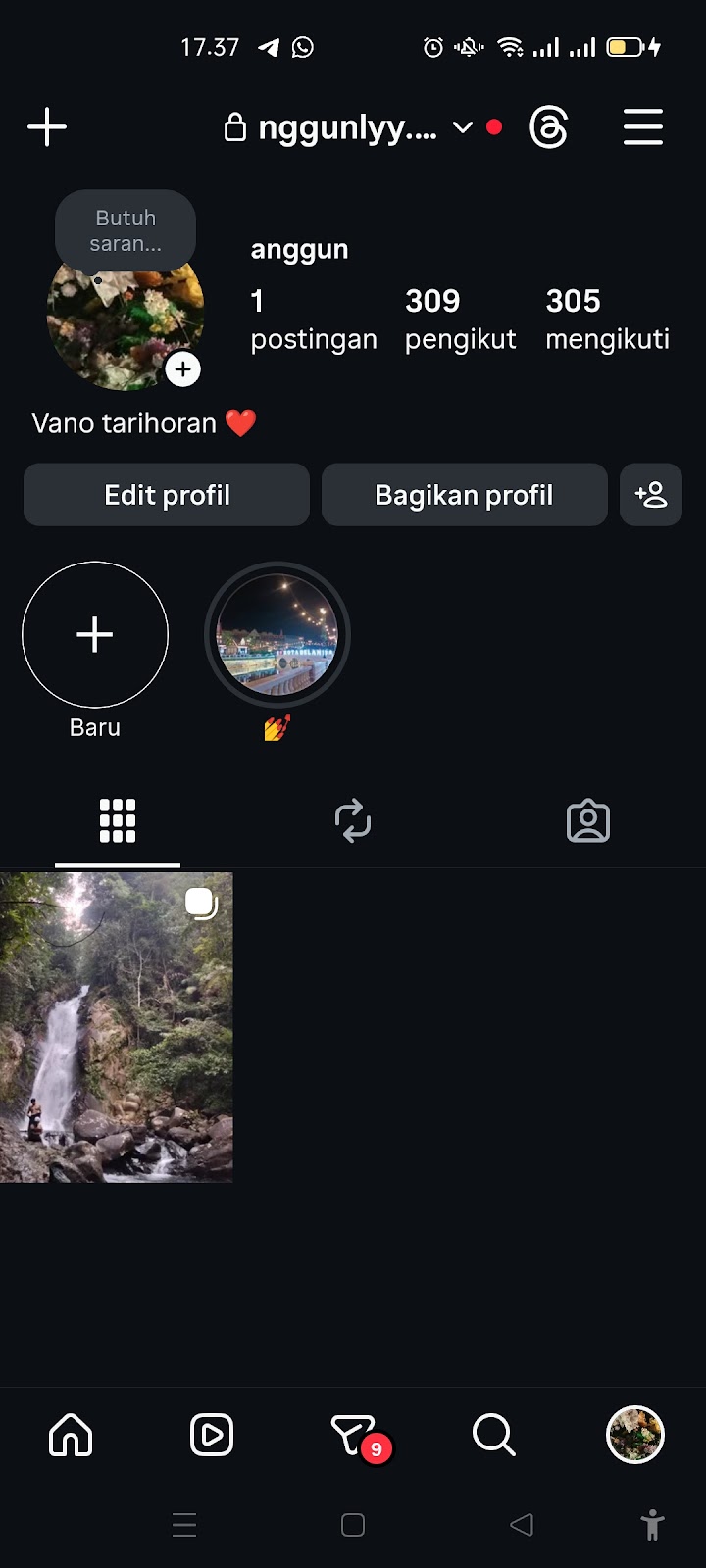Go to the Home feed tab

point(71,1435)
